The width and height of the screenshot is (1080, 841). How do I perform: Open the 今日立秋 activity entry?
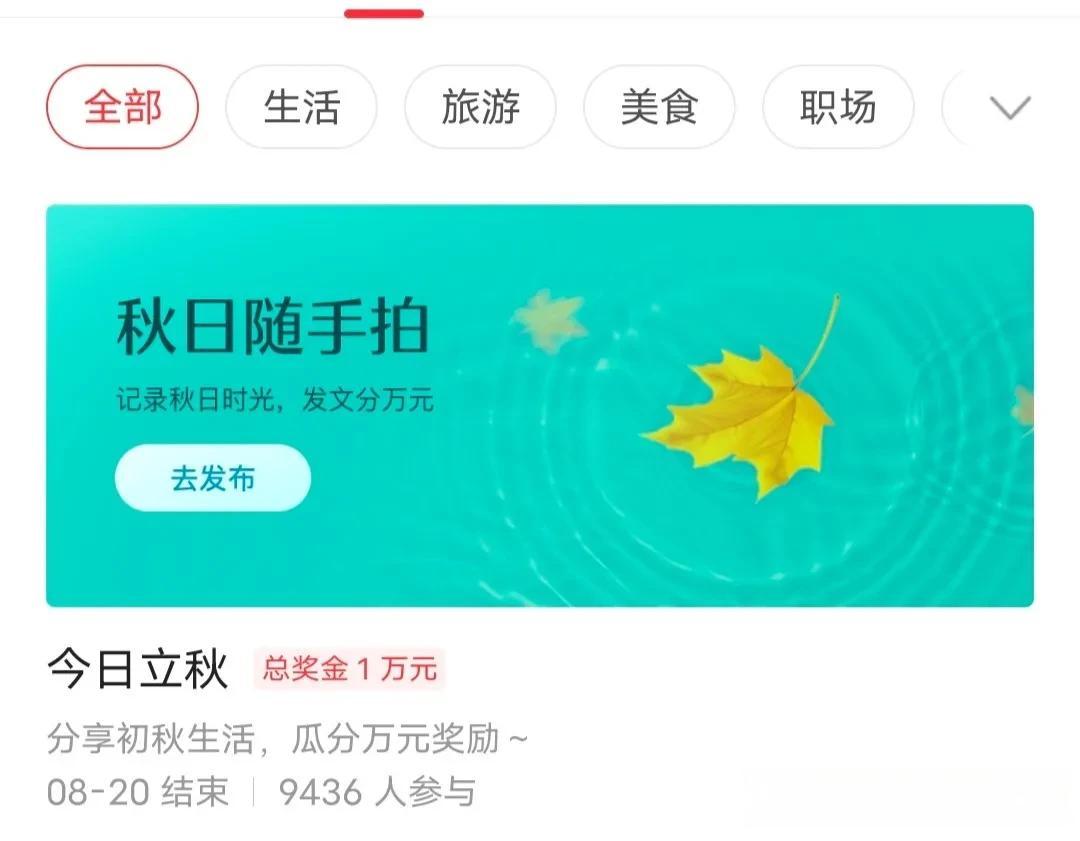pyautogui.click(x=138, y=670)
